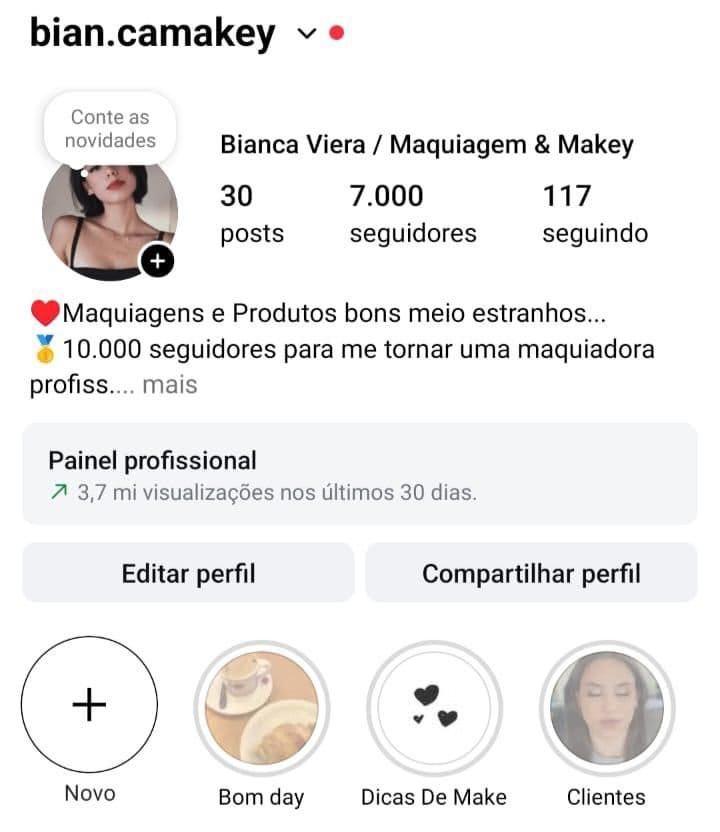Tap the red notification dot beside the username
Viewport: 720px width, 832px height.
pos(336,32)
